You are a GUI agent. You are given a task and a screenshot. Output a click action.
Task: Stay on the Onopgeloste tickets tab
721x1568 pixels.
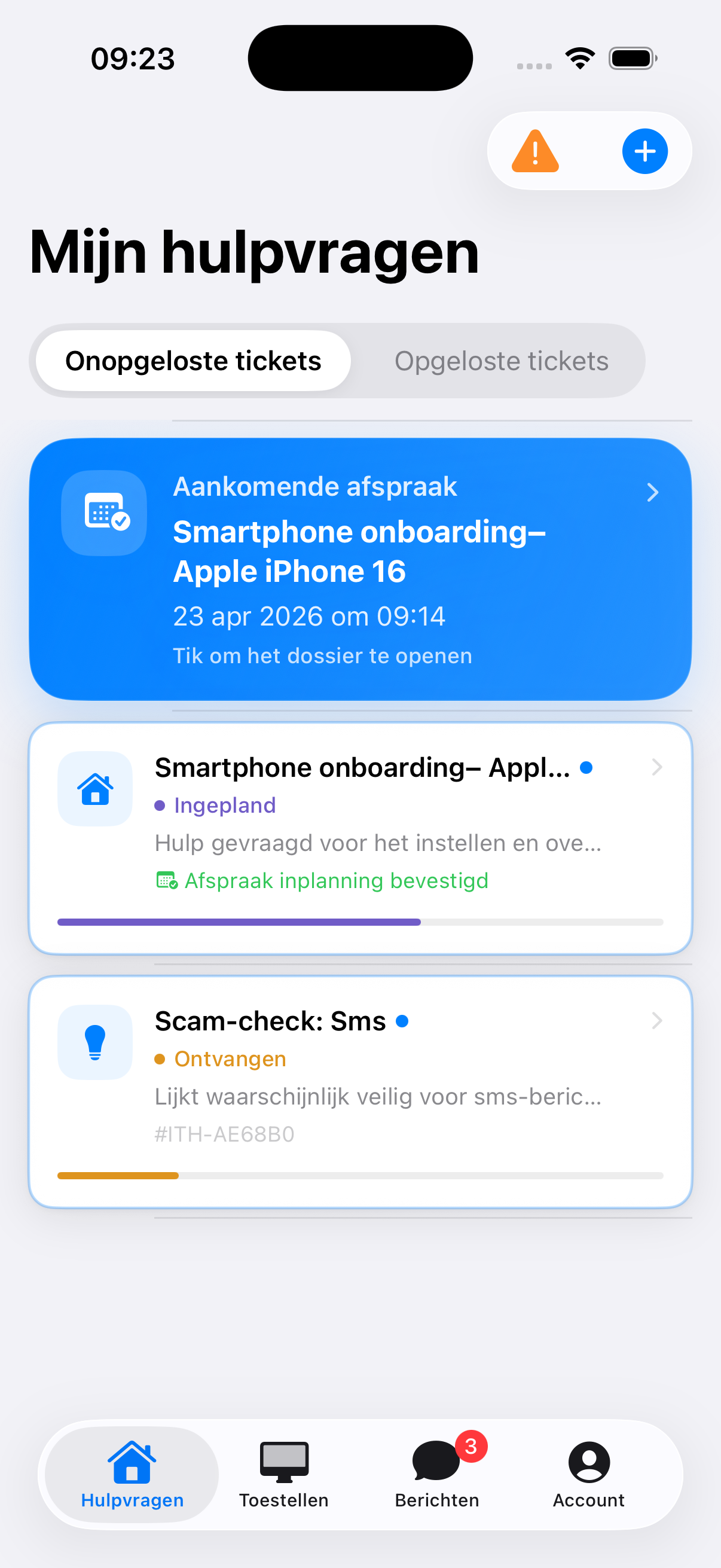point(193,361)
